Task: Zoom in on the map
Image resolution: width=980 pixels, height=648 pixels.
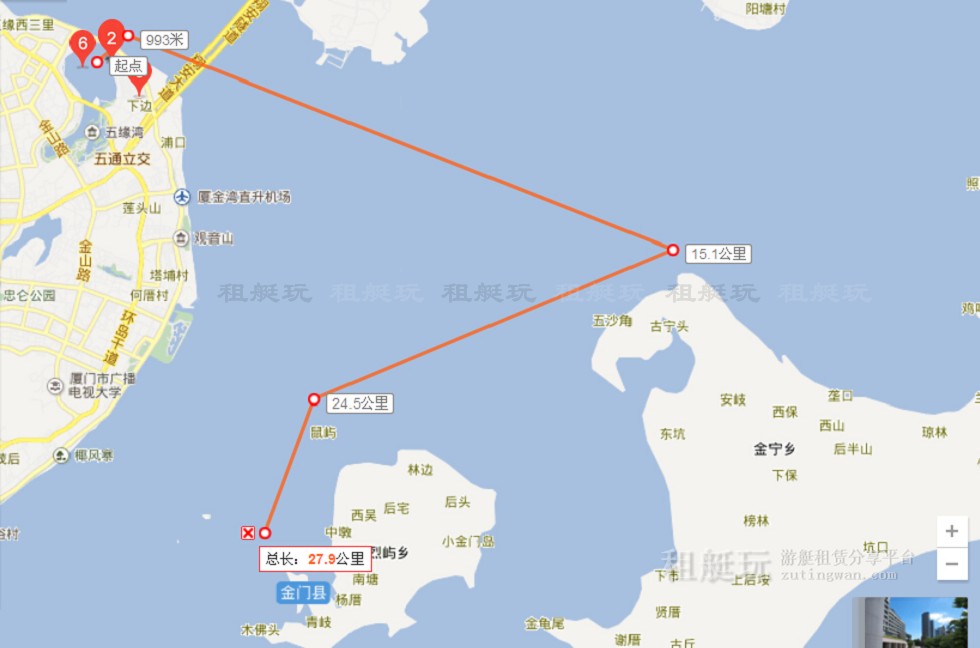Action: (x=951, y=531)
